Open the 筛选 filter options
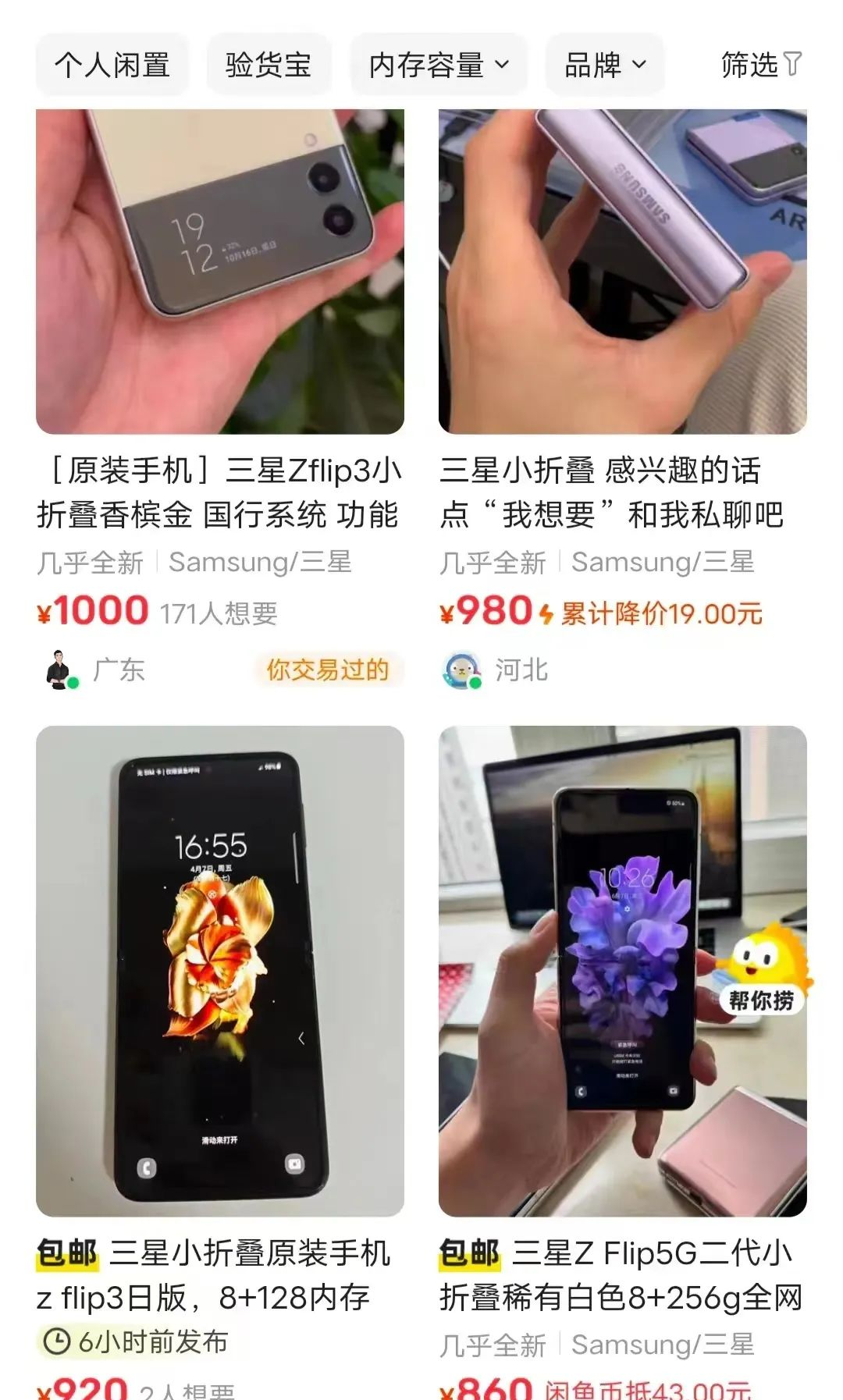Viewport: 843px width, 1400px height. 760,65
